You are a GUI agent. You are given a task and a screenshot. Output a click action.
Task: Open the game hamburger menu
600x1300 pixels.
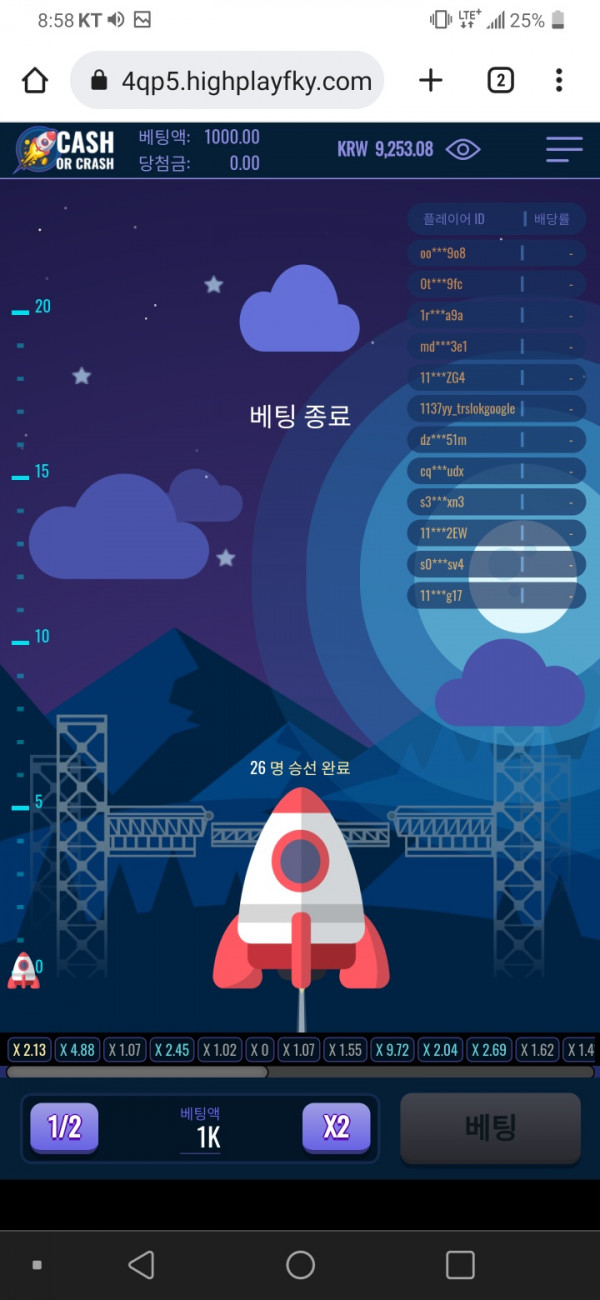tap(564, 150)
